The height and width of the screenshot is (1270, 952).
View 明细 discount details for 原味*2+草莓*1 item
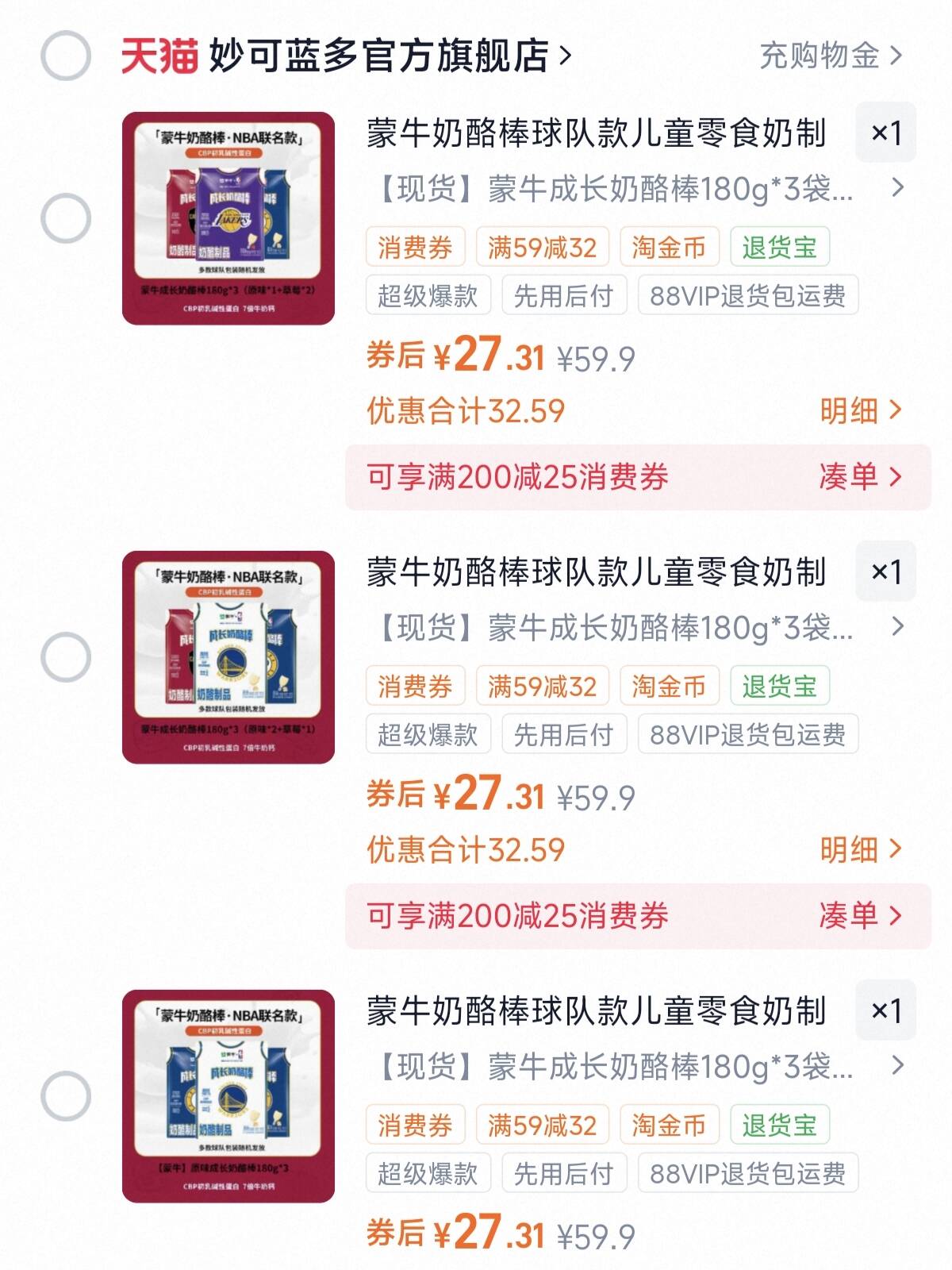pos(860,850)
